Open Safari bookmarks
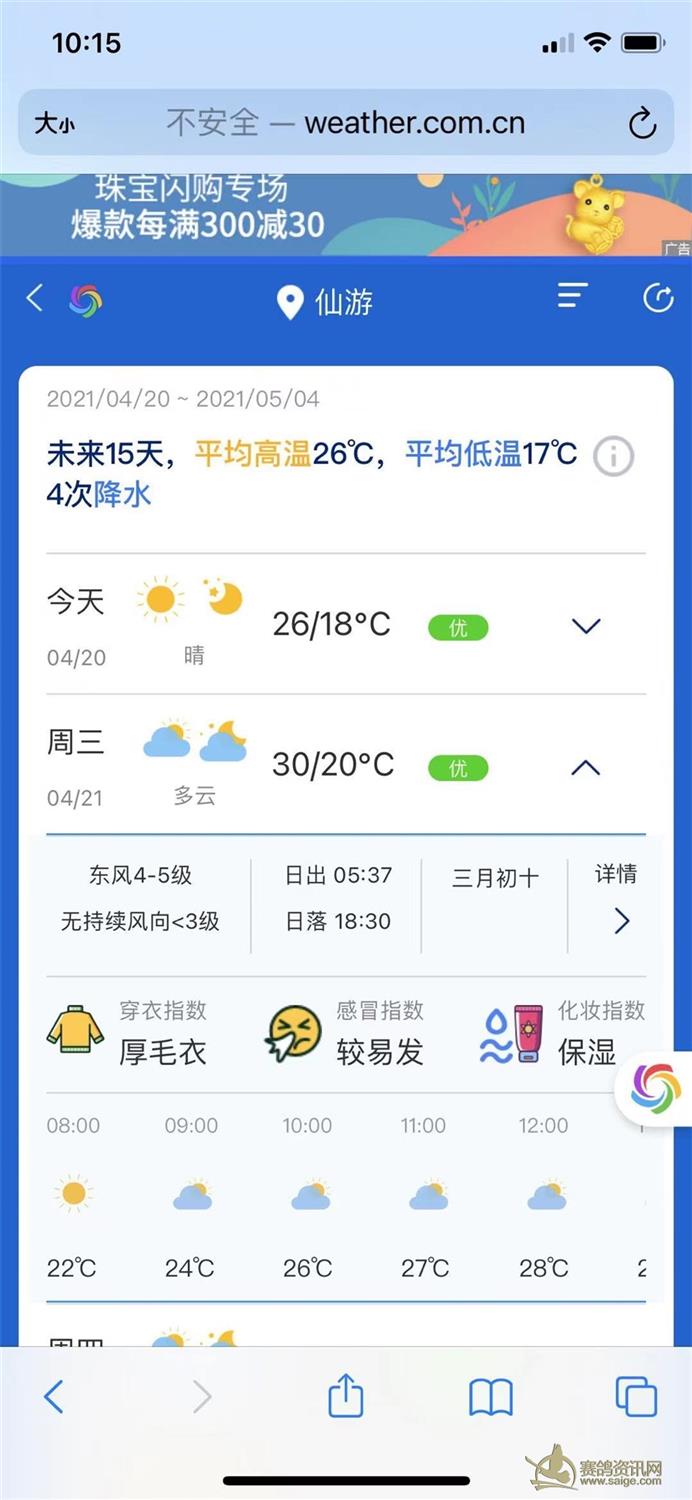Screen dimensions: 692x1500 coord(490,1397)
